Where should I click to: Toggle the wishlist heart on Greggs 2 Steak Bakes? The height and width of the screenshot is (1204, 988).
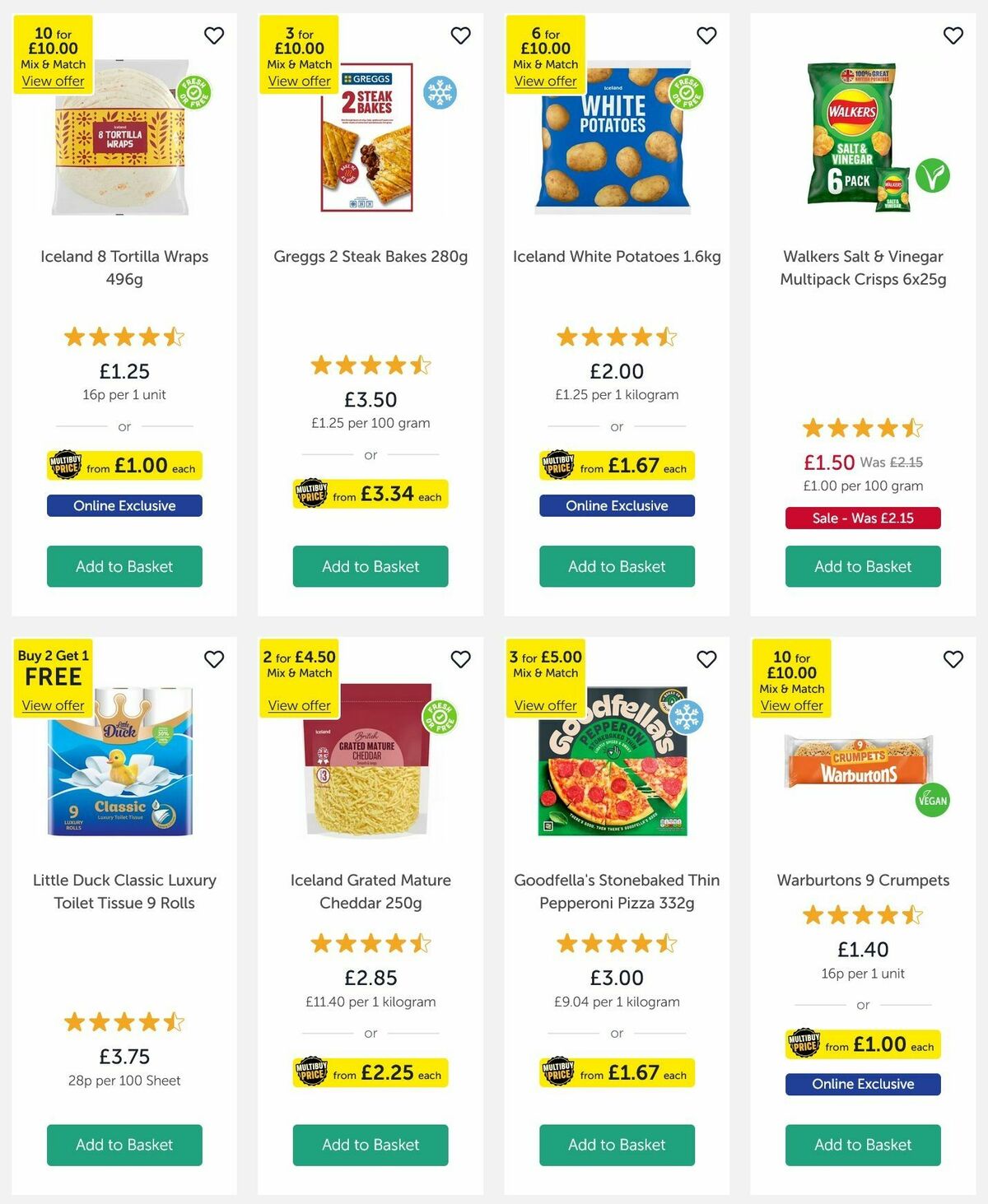[x=460, y=35]
